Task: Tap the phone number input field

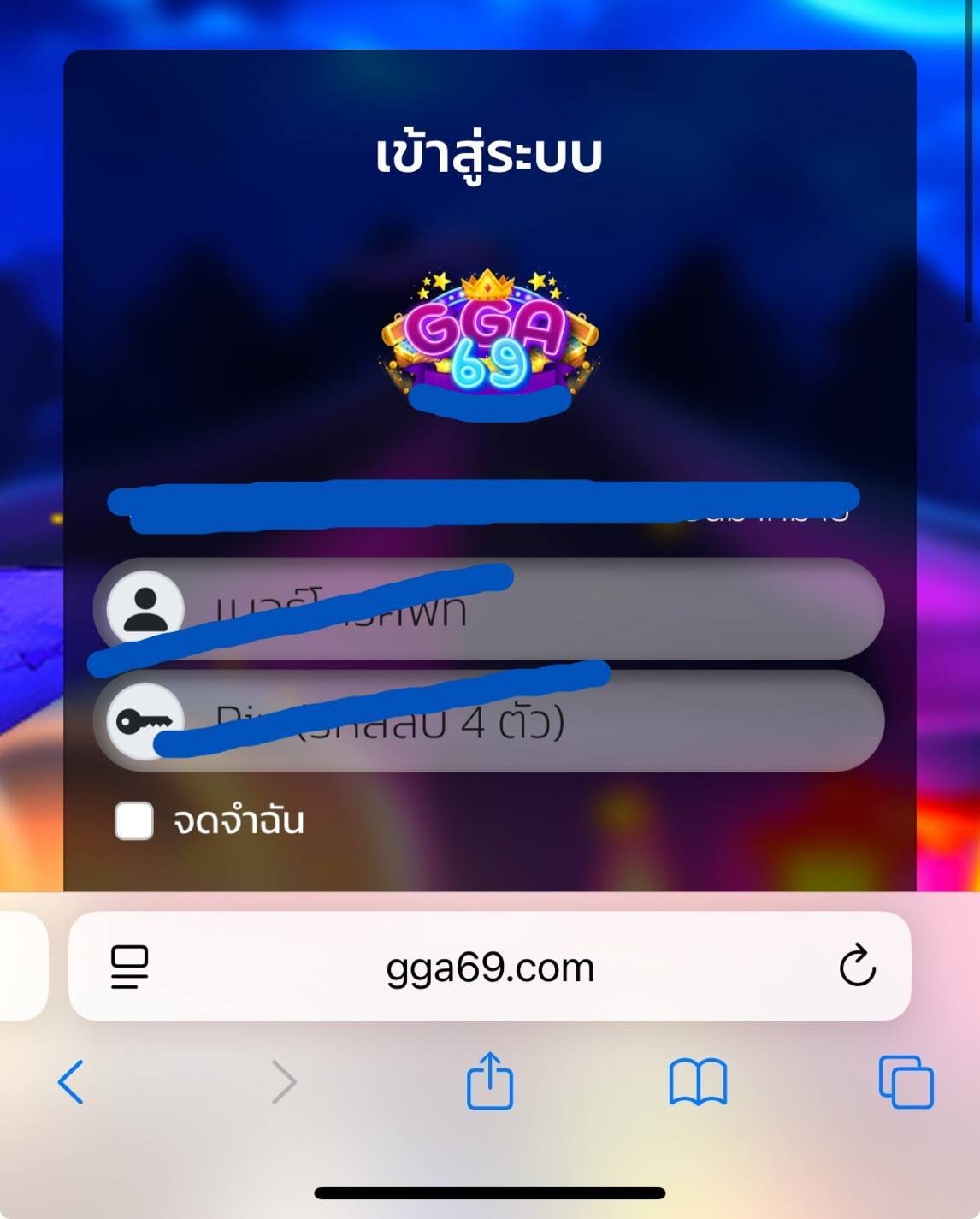Action: coord(530,609)
